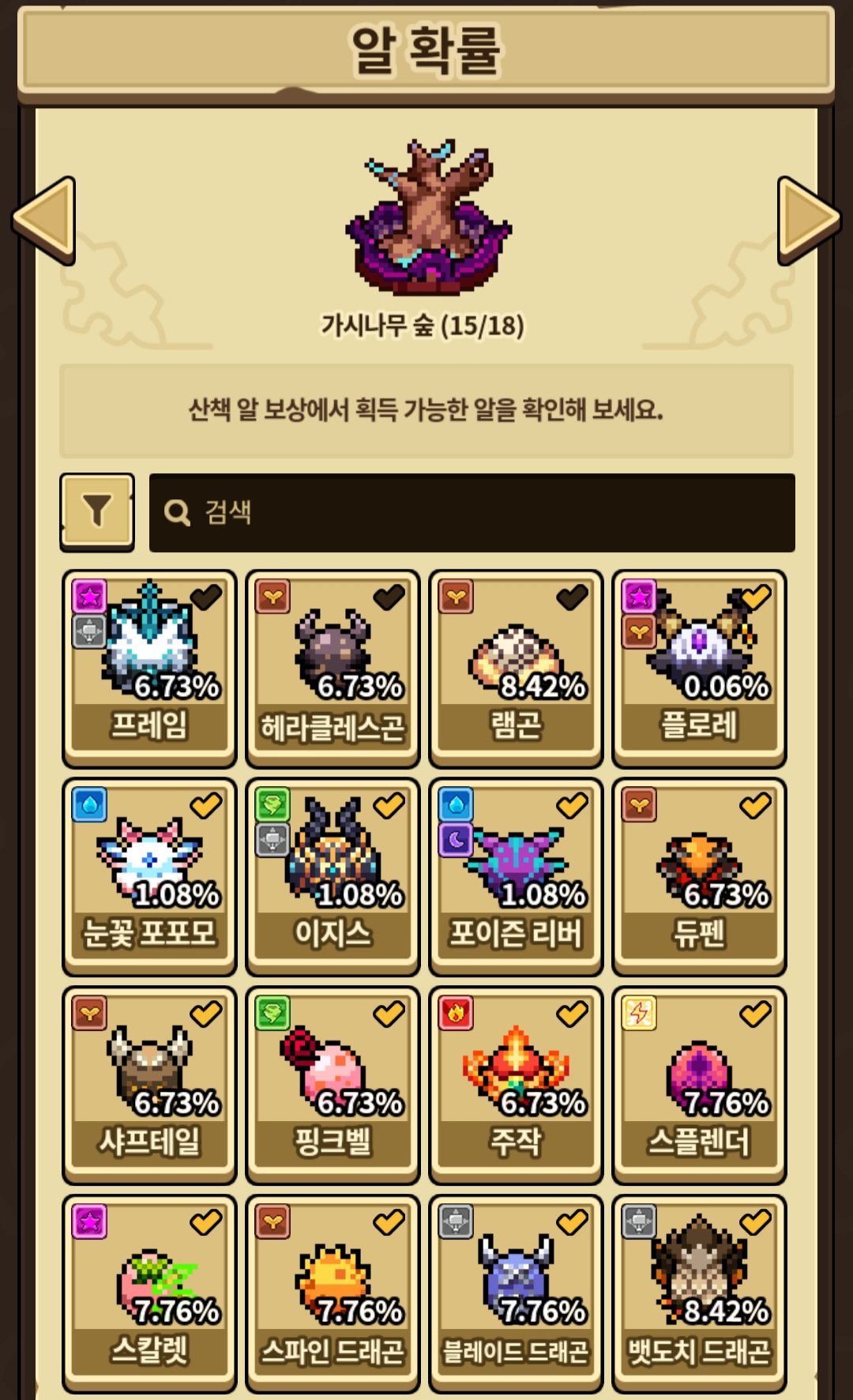
Task: Select the 이지스 egg card
Action: pyautogui.click(x=333, y=877)
